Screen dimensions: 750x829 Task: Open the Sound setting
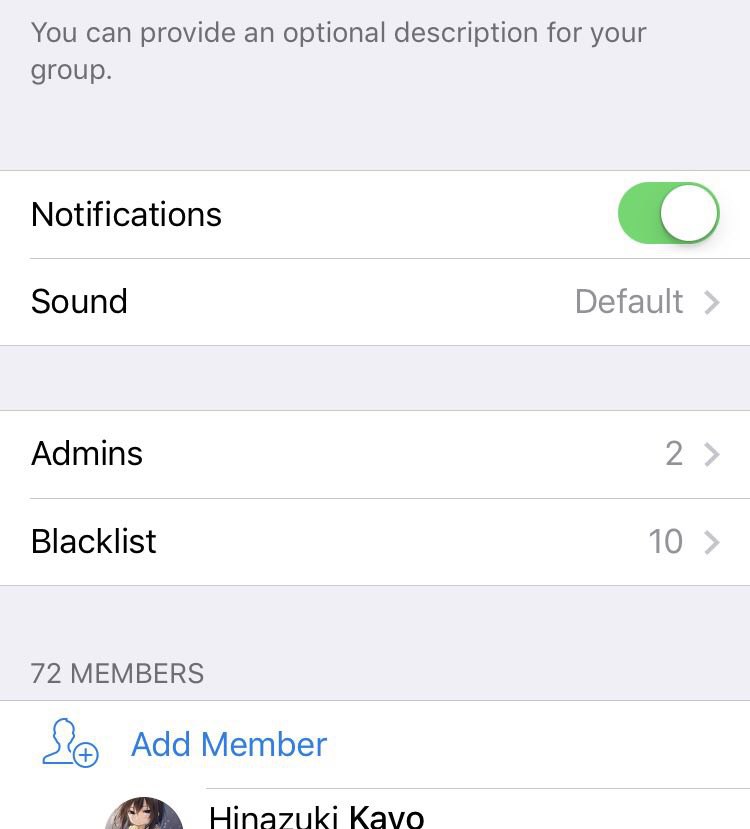tap(375, 302)
